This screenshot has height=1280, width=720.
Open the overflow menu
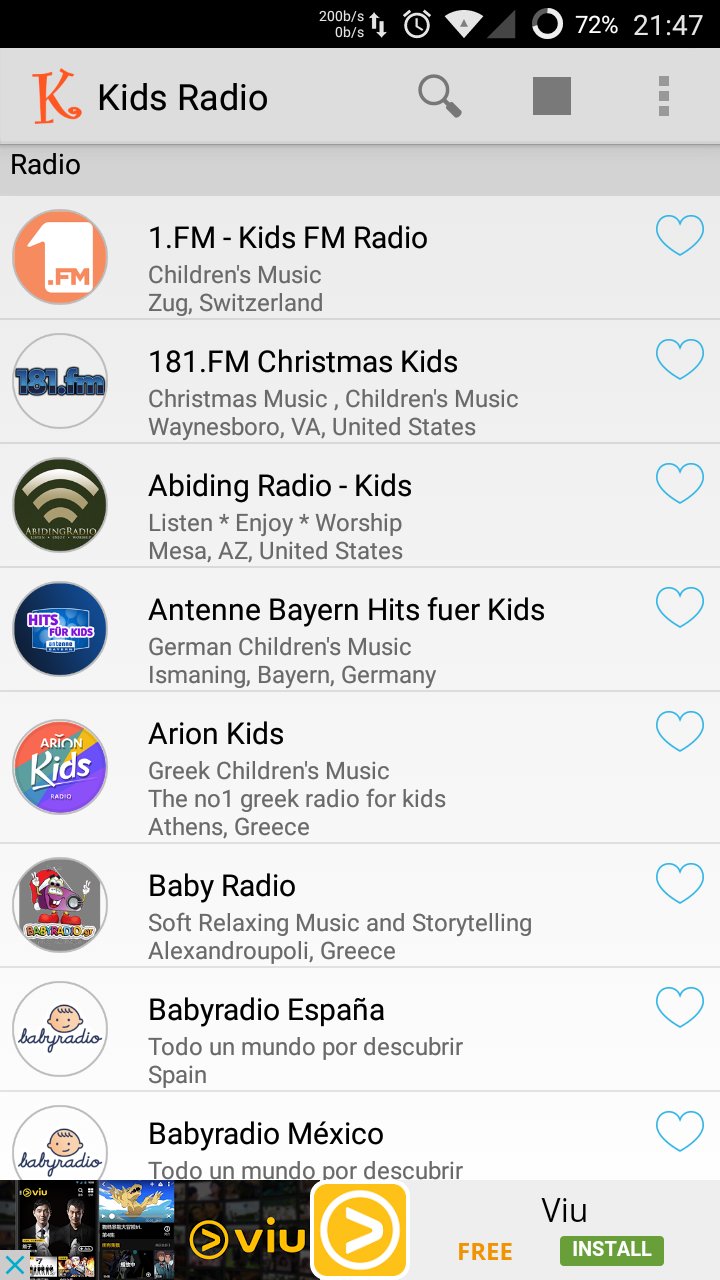tap(663, 97)
